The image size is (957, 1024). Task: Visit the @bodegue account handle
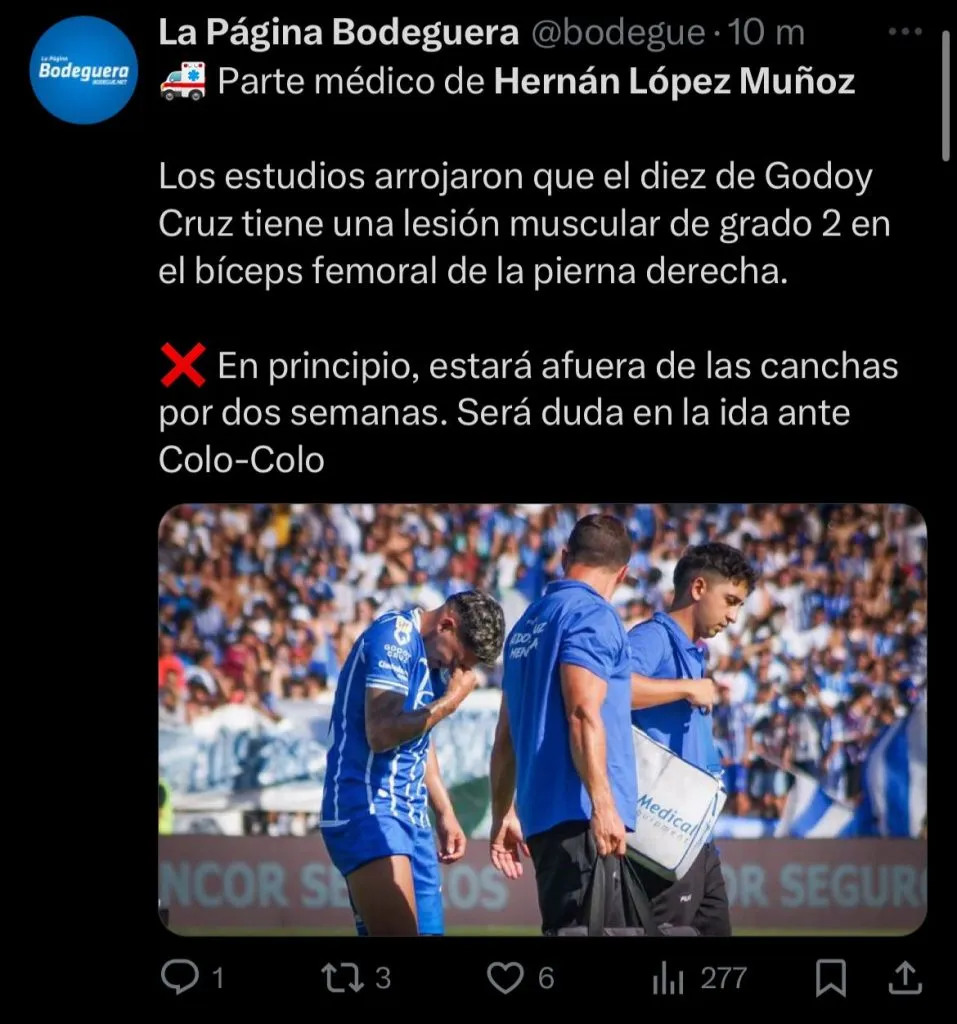tap(616, 33)
